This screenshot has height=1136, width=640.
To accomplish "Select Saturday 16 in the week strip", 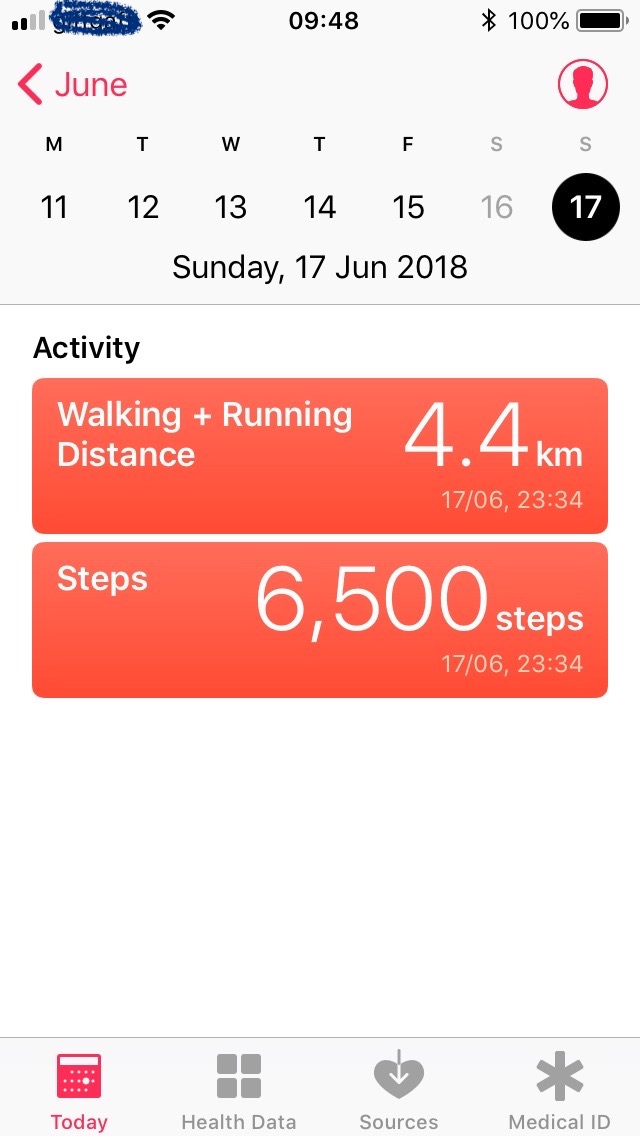I will click(x=496, y=207).
